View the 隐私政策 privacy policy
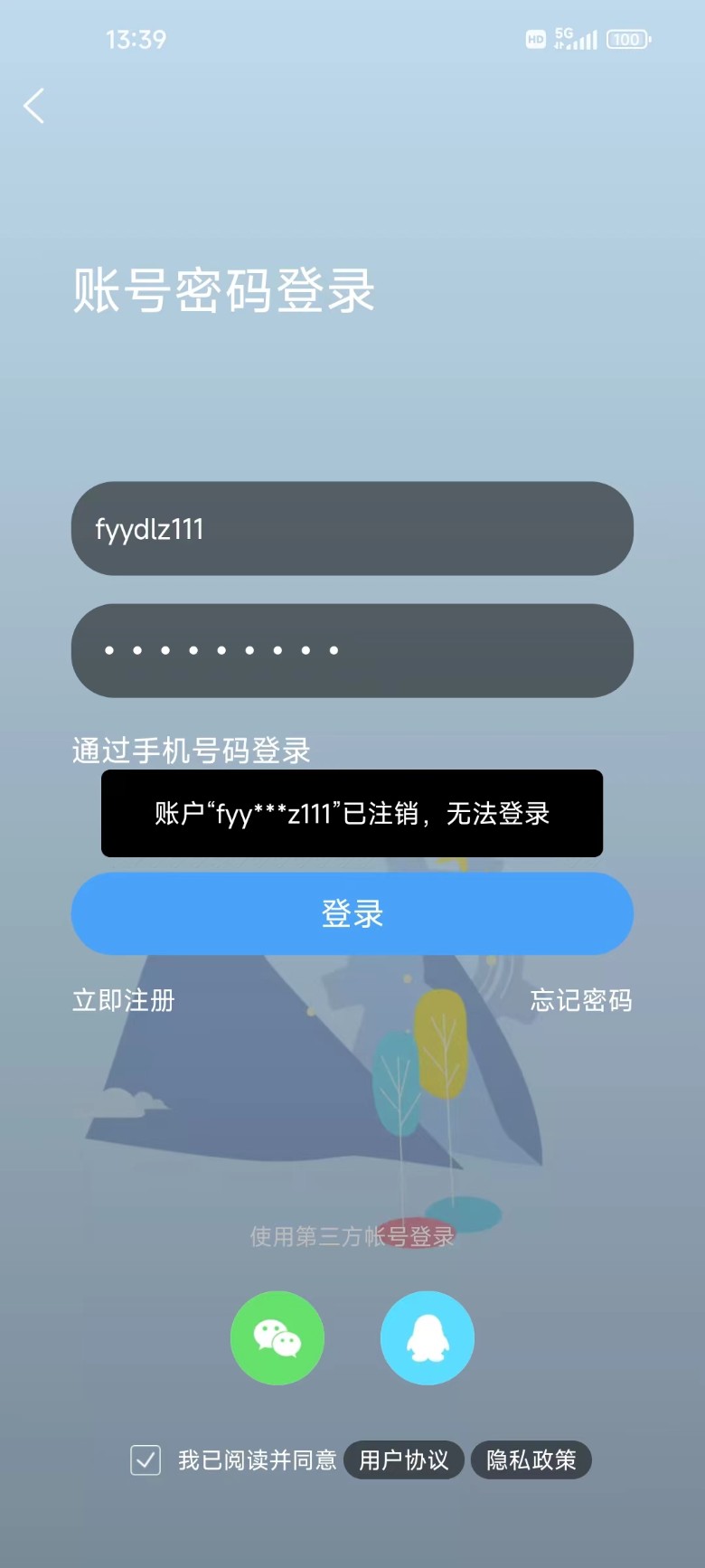 (531, 1459)
